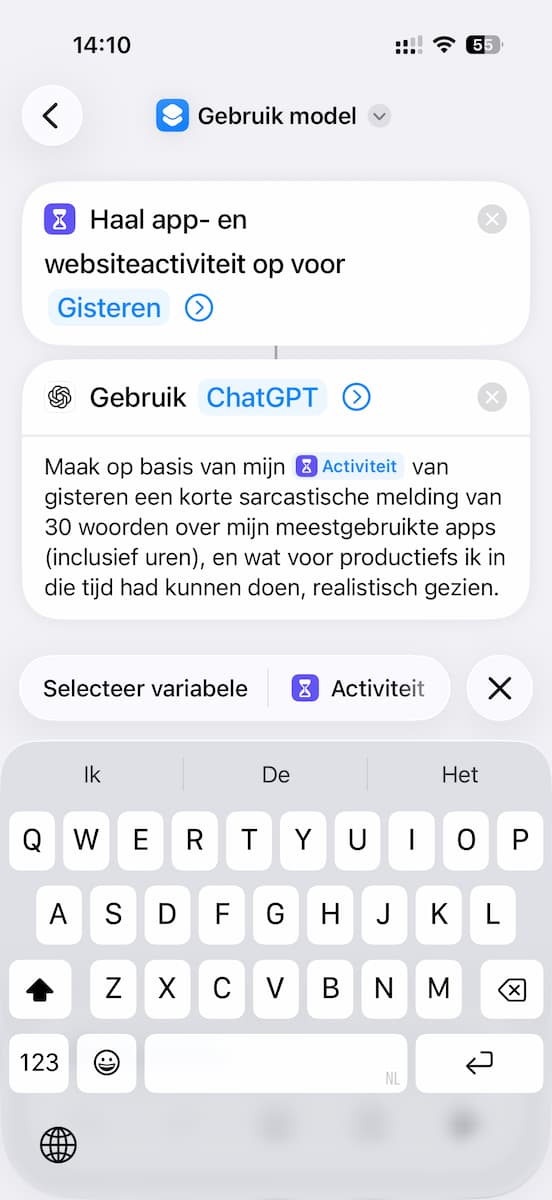Remove the Haal app- en websiteactiviteit action
The height and width of the screenshot is (1200, 552).
point(491,219)
